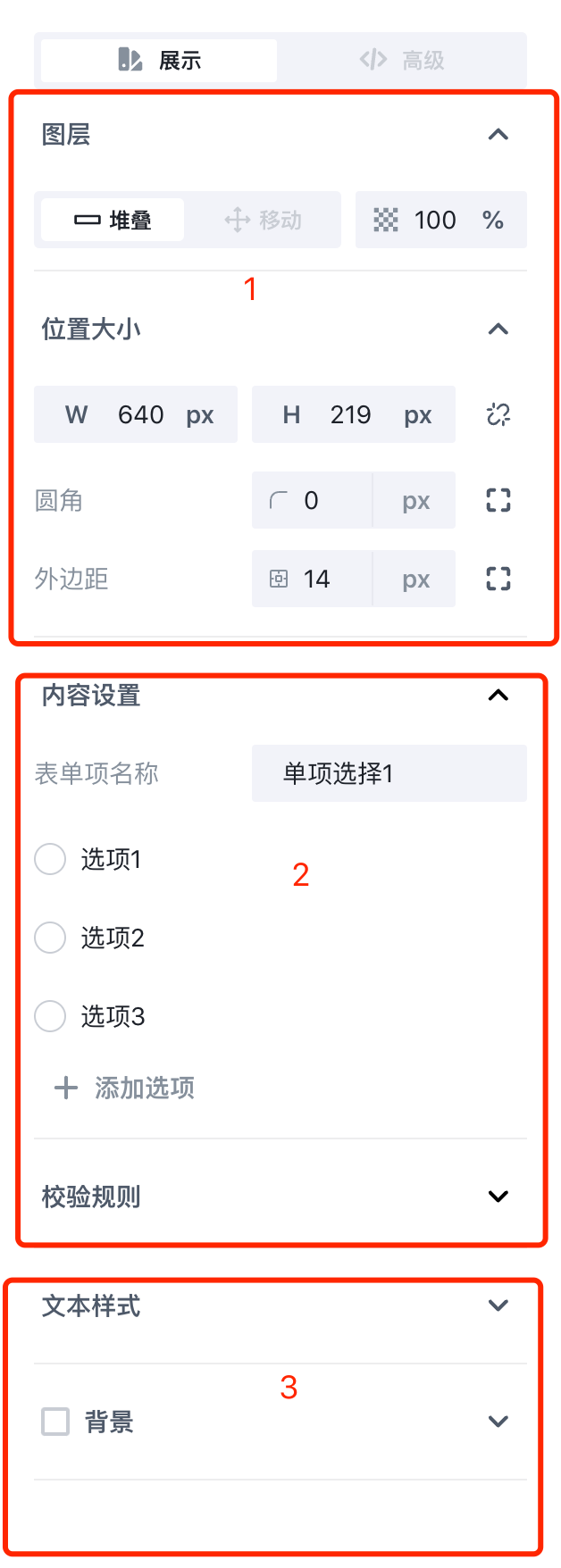Select the 选项2 radio button
561x1568 pixels.
click(x=50, y=938)
